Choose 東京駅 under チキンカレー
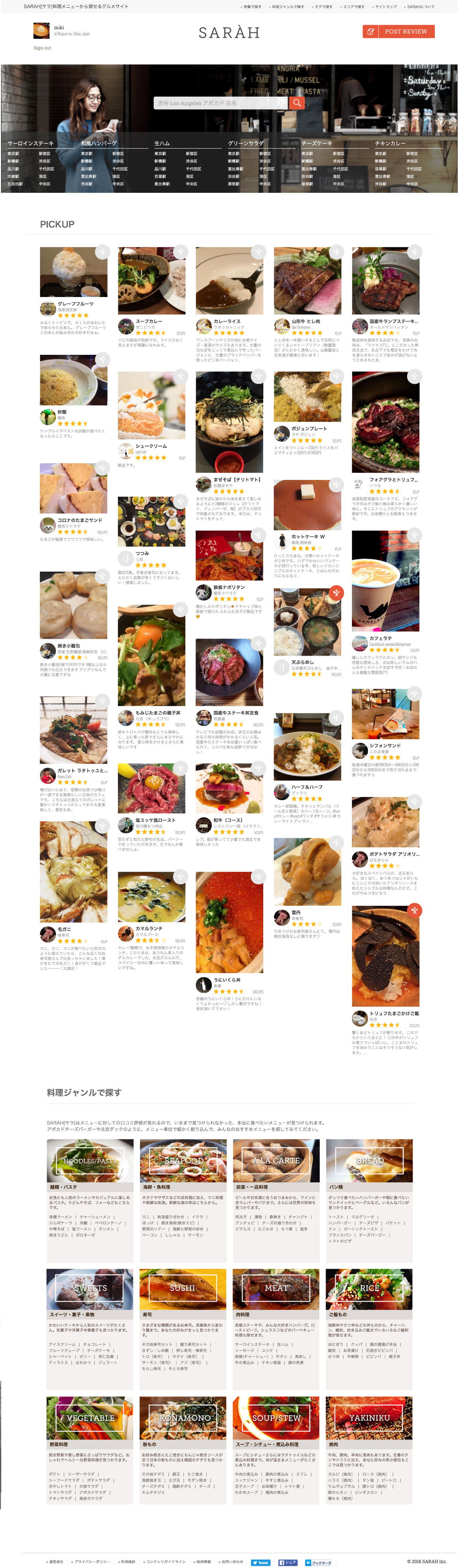Viewport: 458px width, 1568px height. coord(381,154)
